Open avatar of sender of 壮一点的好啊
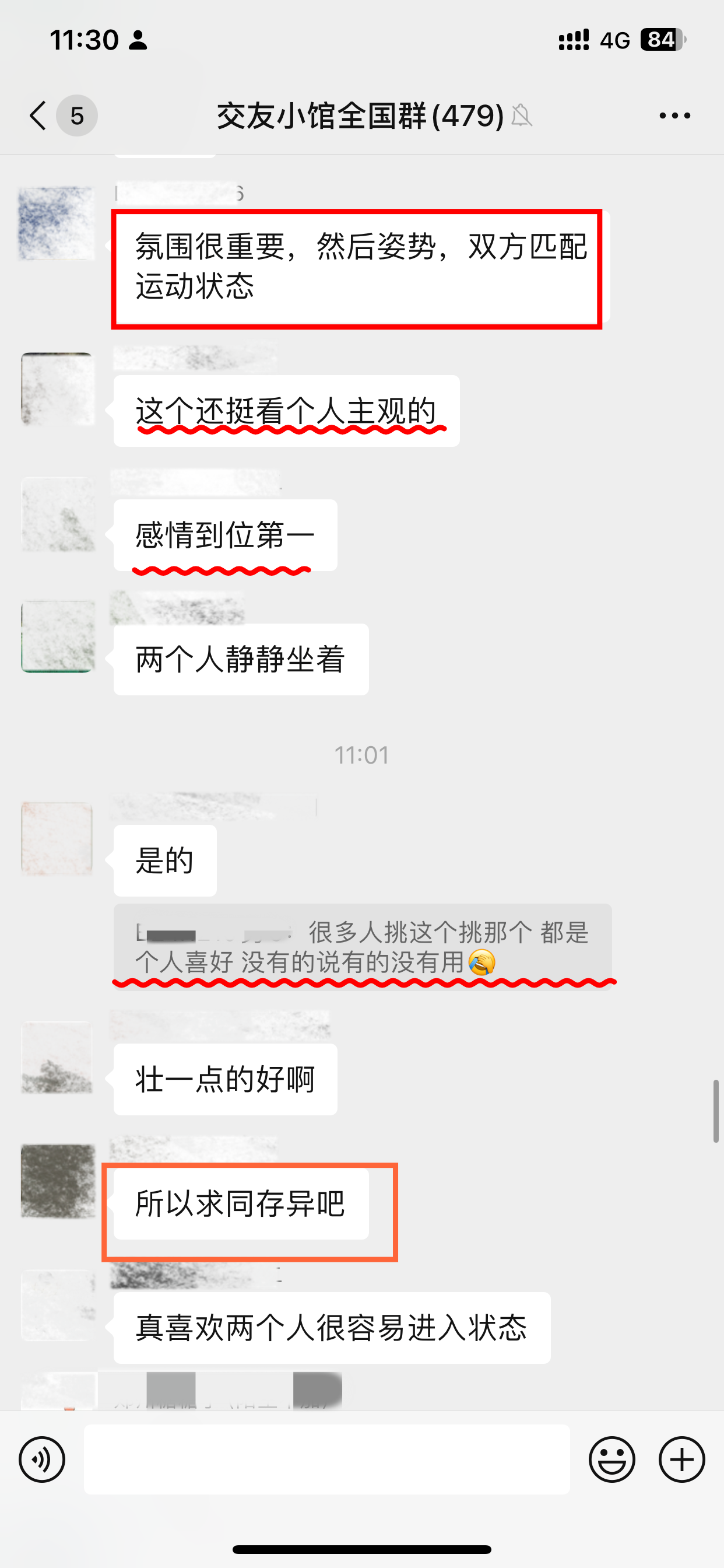The width and height of the screenshot is (724, 1568). tap(58, 1058)
